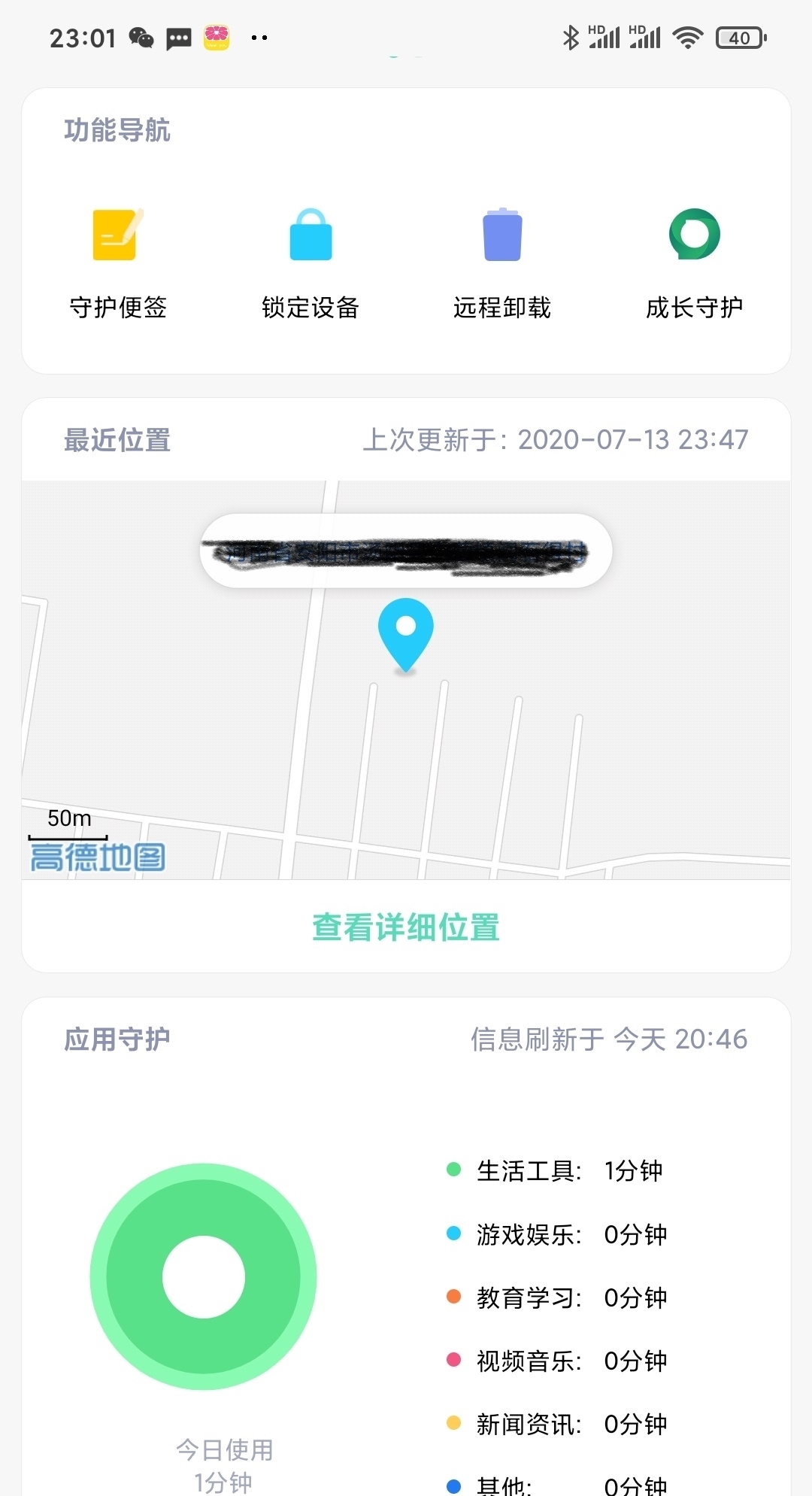Select the 锁定设备 lock device icon
This screenshot has width=812, height=1496.
point(310,235)
